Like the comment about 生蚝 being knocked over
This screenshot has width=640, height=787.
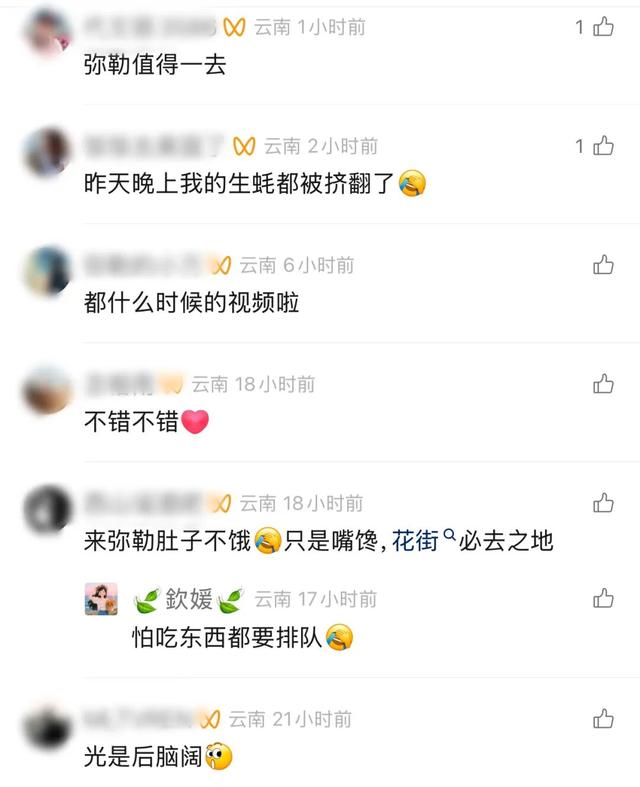[603, 146]
